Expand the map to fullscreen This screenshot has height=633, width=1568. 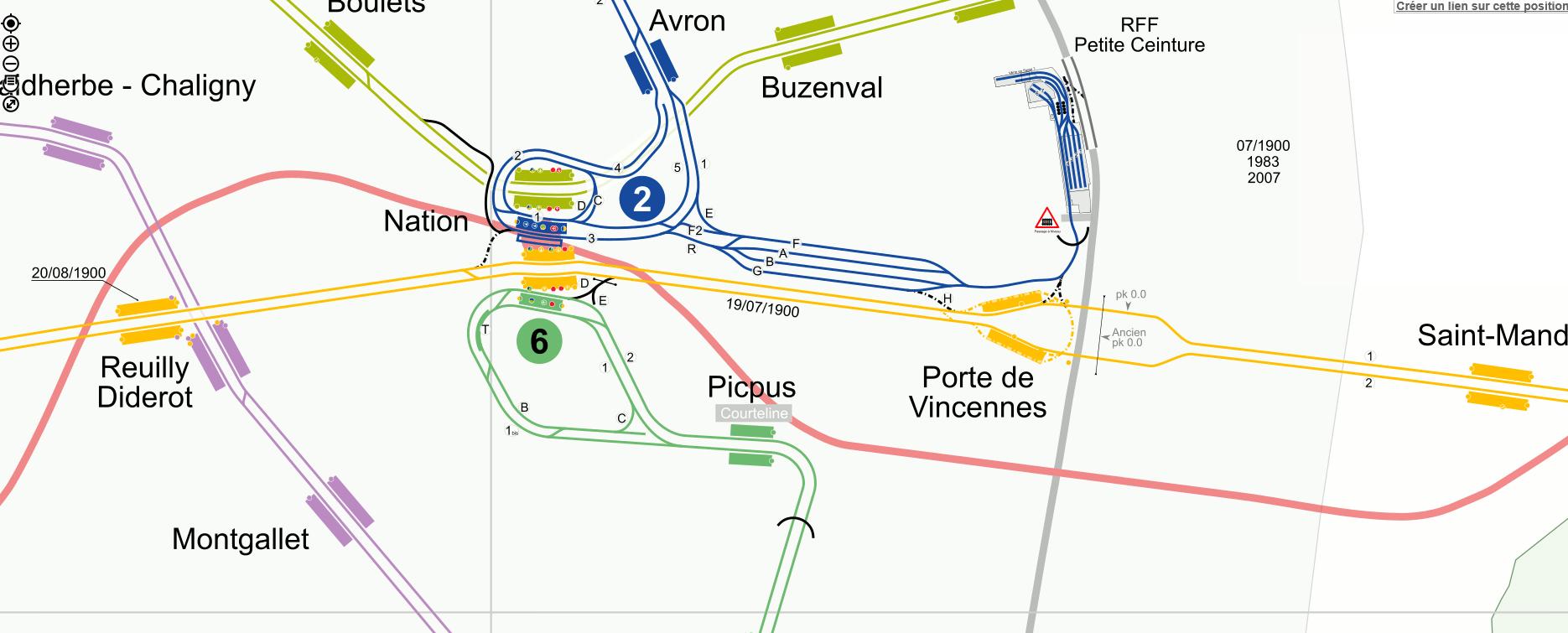click(x=11, y=104)
